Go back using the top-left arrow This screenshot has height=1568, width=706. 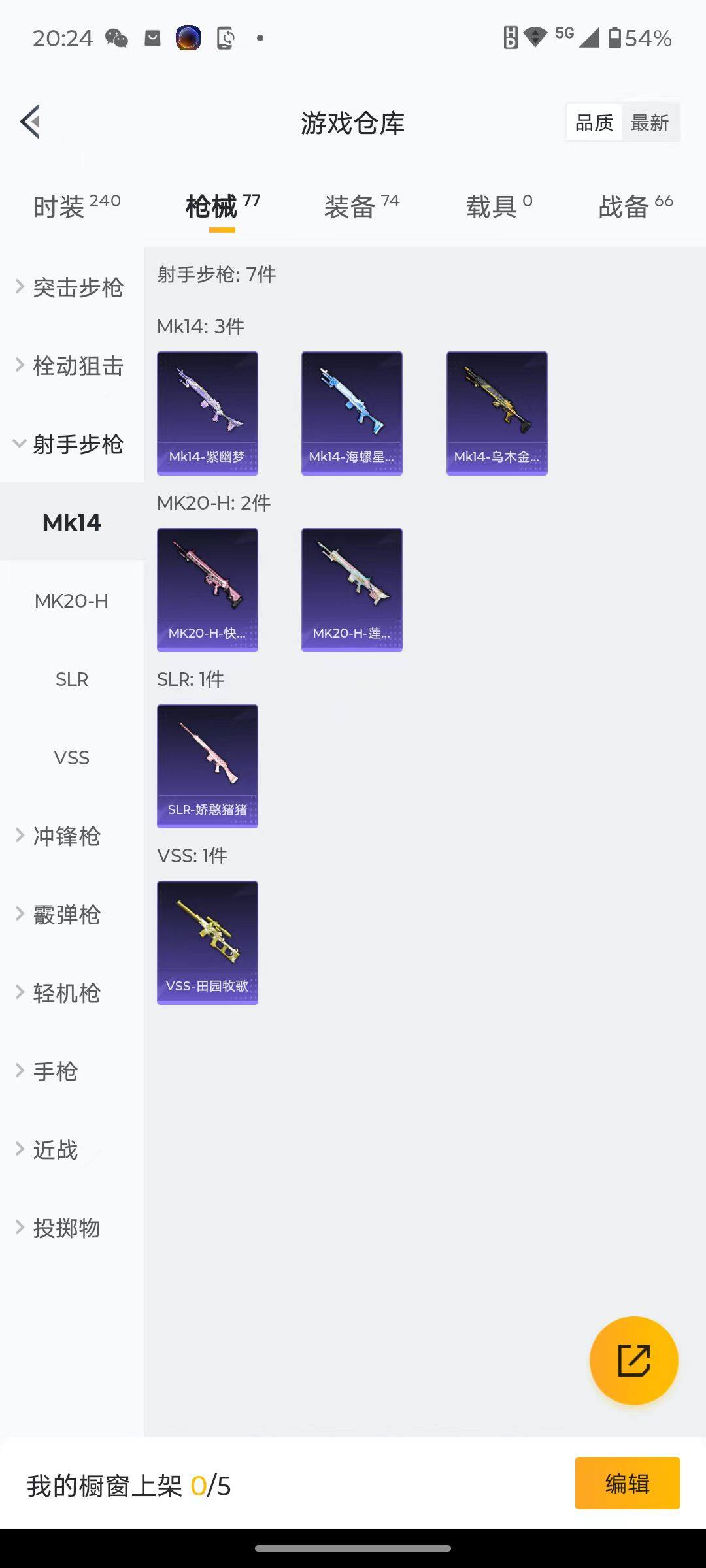coord(31,122)
